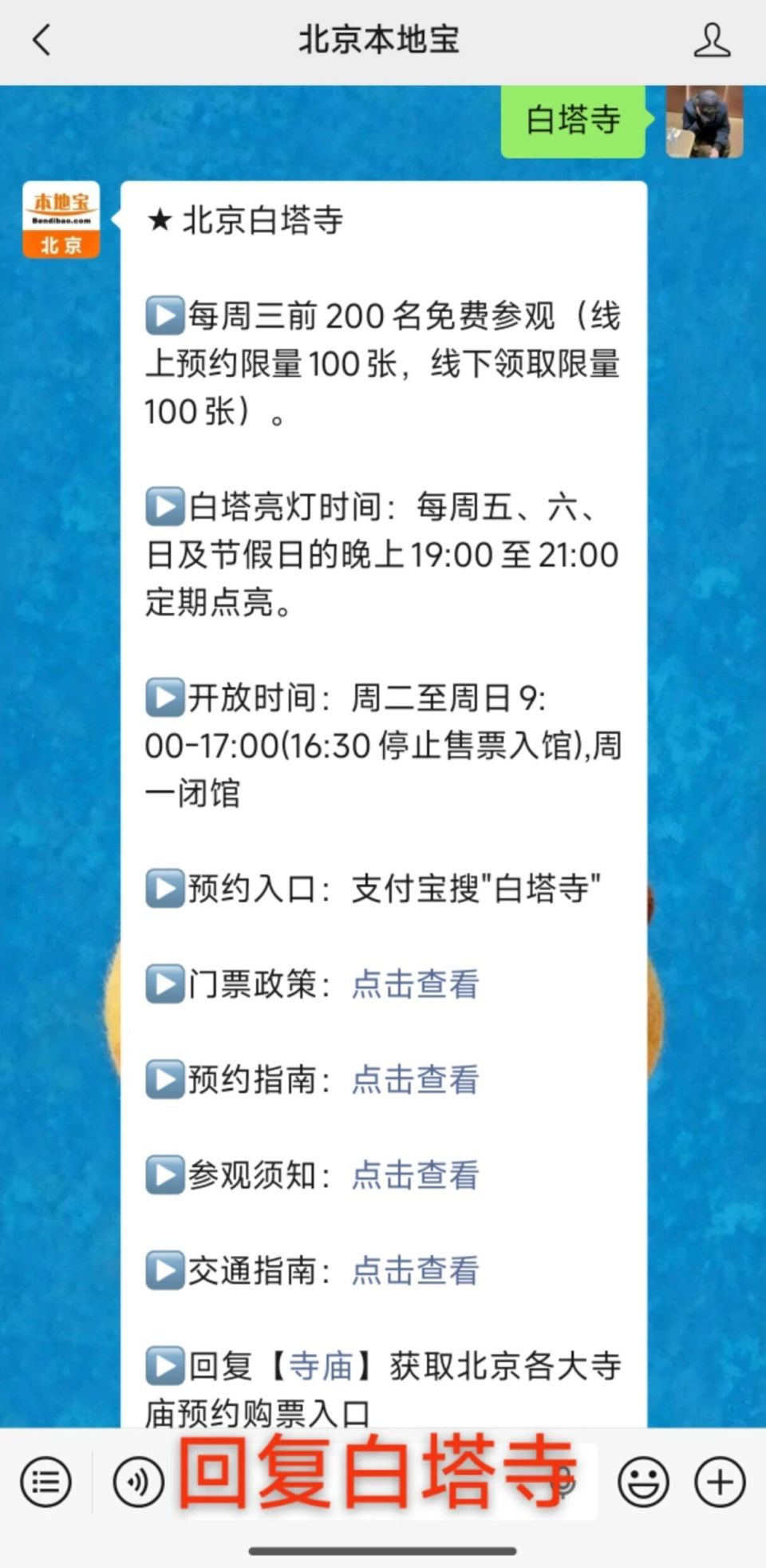The width and height of the screenshot is (766, 1568).
Task: Open 点击查看 link for 门票政策
Action: 415,984
